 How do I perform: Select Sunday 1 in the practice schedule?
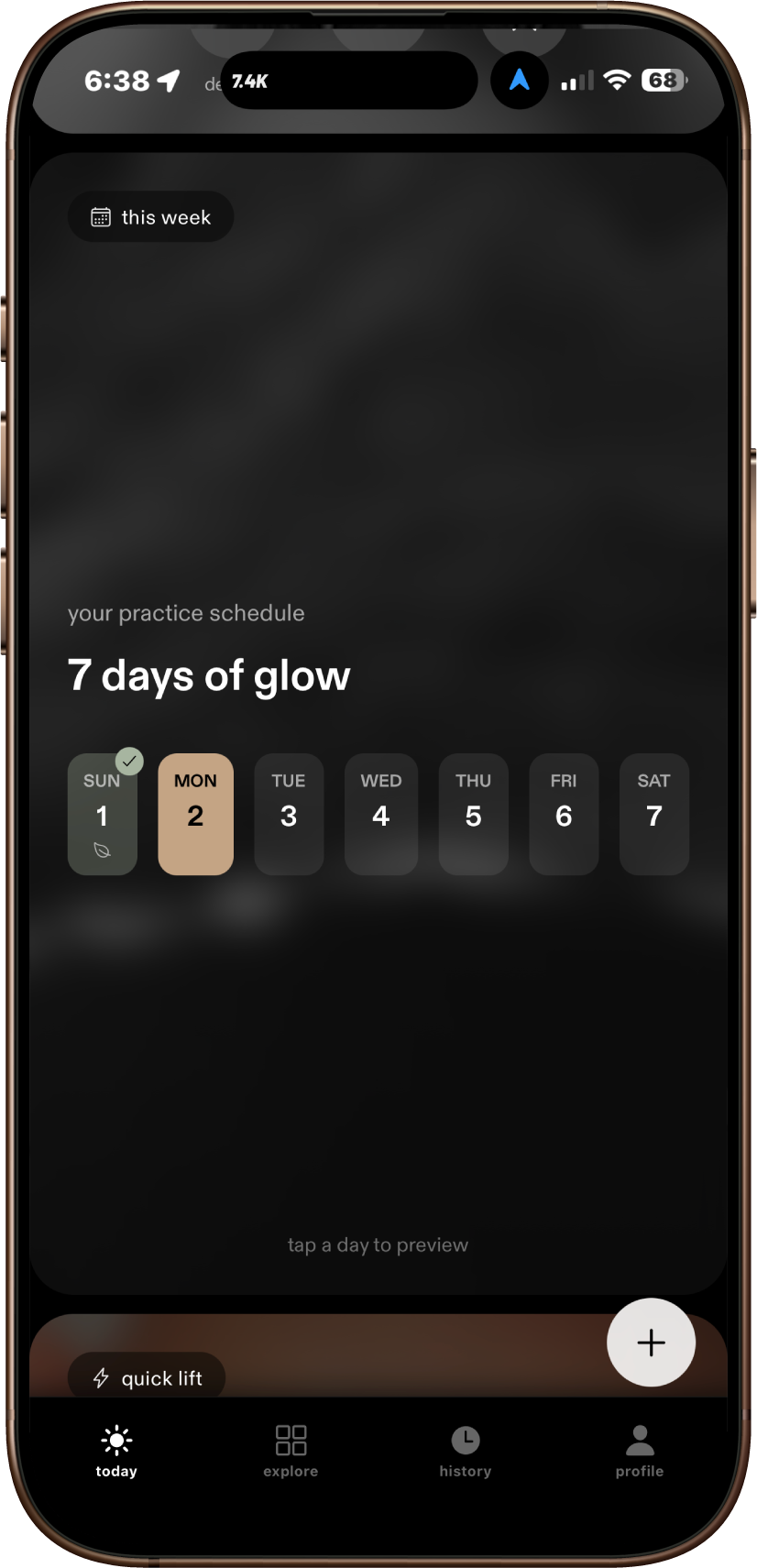coord(102,814)
